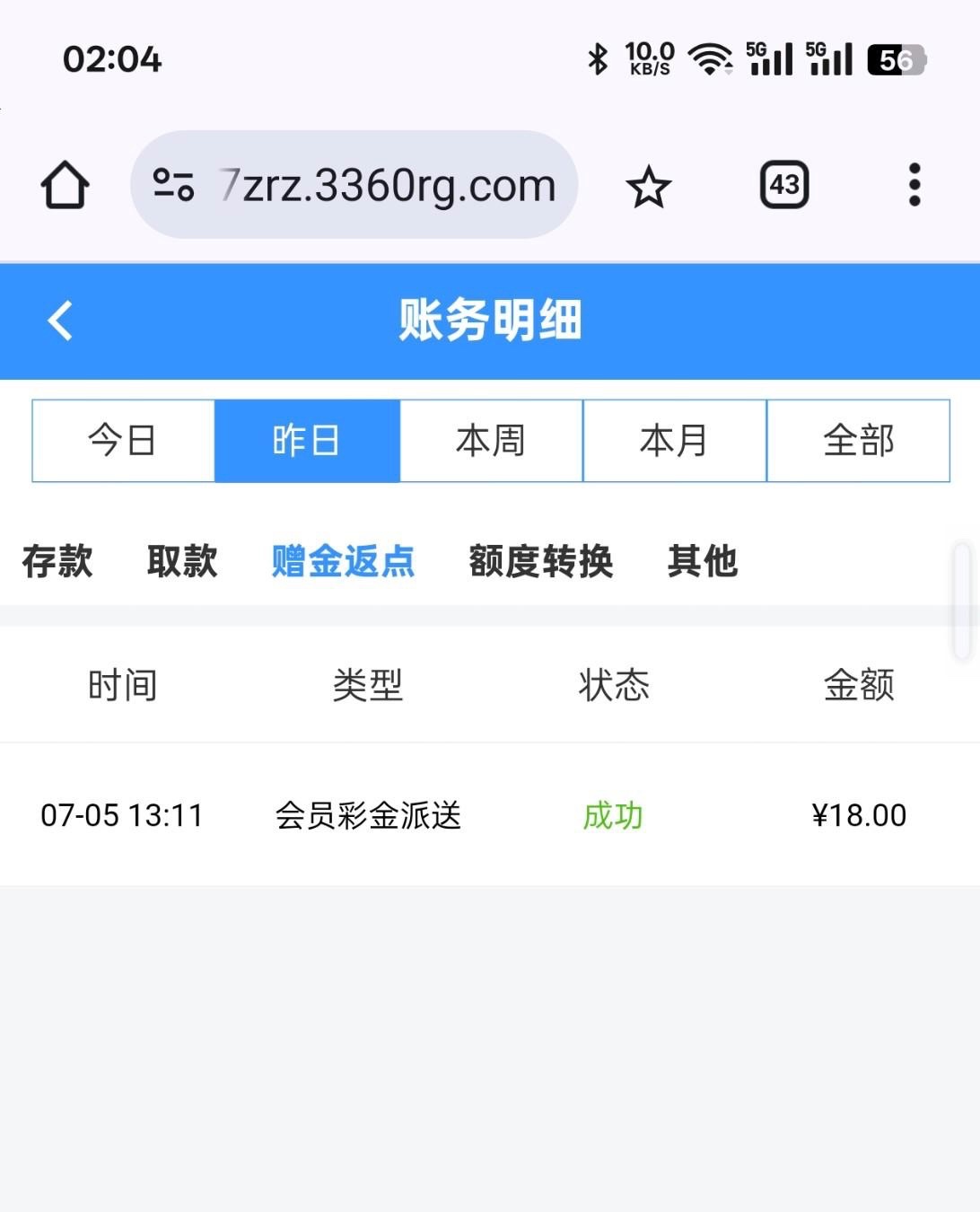View 额度转换 records
Image resolution: width=980 pixels, height=1212 pixels.
[x=540, y=561]
